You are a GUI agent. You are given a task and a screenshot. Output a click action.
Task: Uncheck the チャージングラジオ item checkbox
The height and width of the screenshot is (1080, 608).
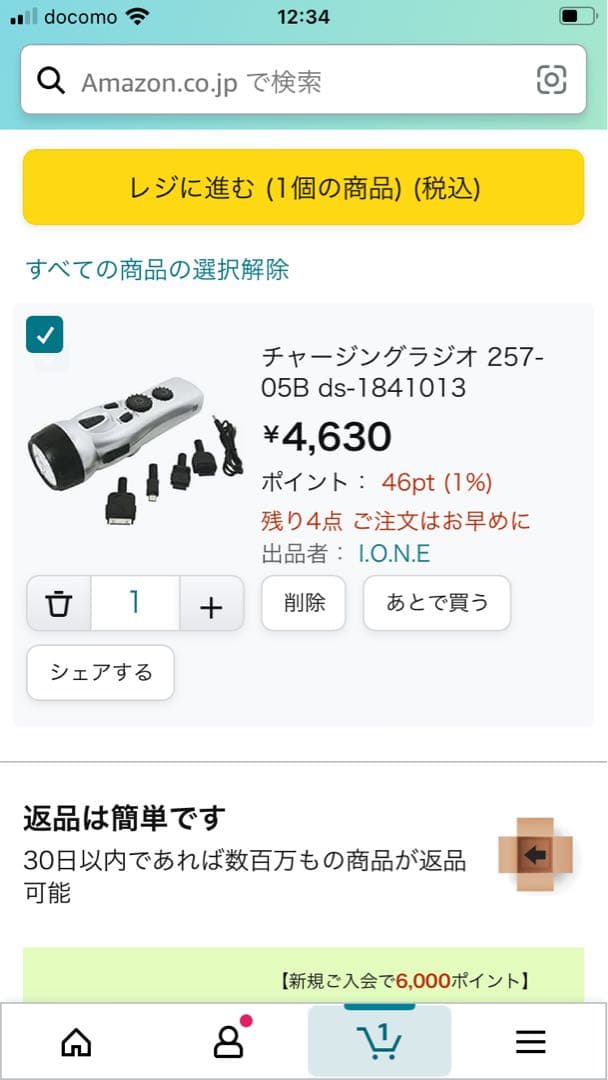pos(45,335)
